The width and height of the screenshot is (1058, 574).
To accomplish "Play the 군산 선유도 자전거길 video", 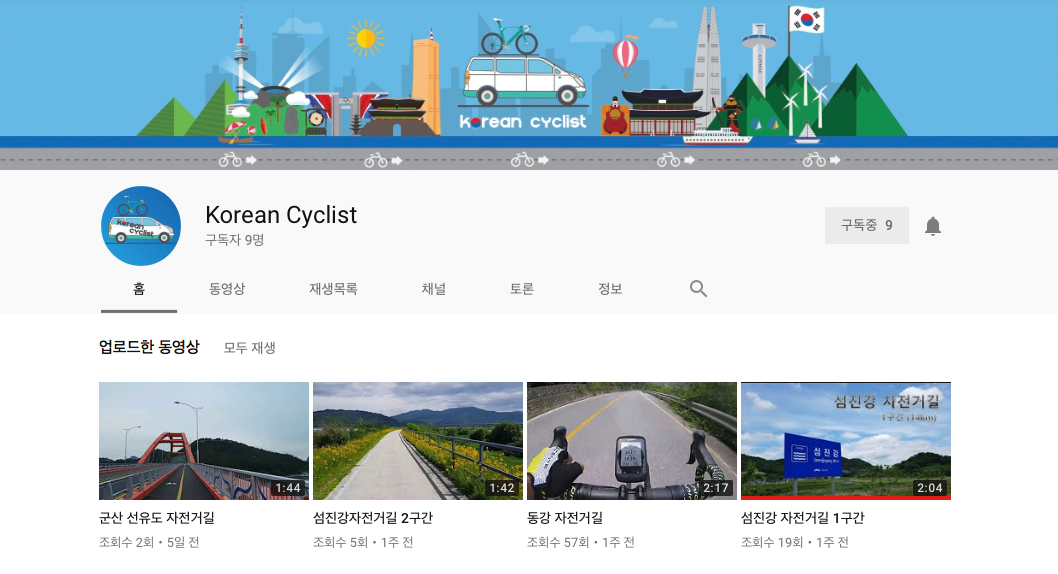I will click(x=204, y=441).
